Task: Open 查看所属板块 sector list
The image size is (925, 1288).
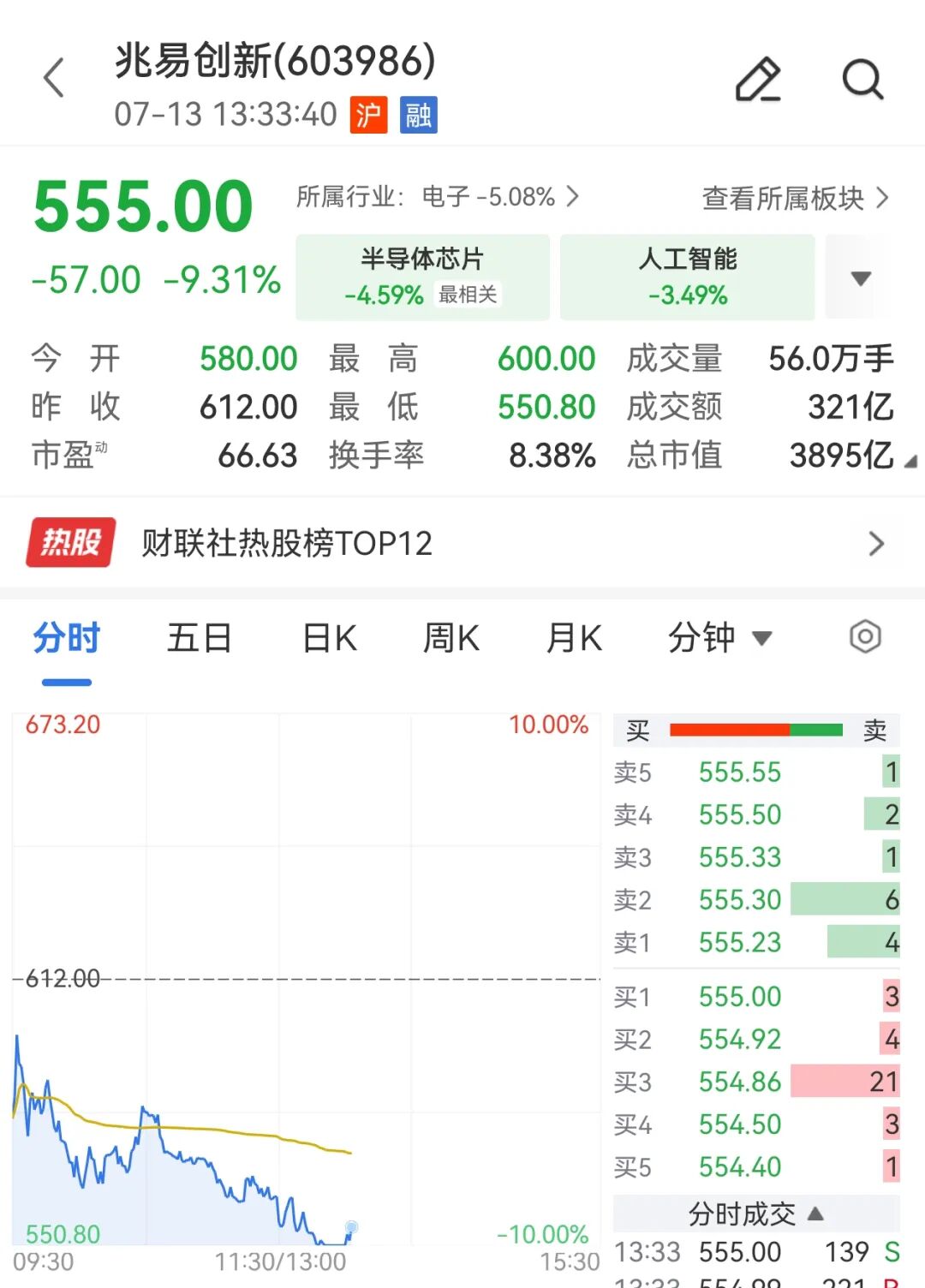Action: pos(796,199)
